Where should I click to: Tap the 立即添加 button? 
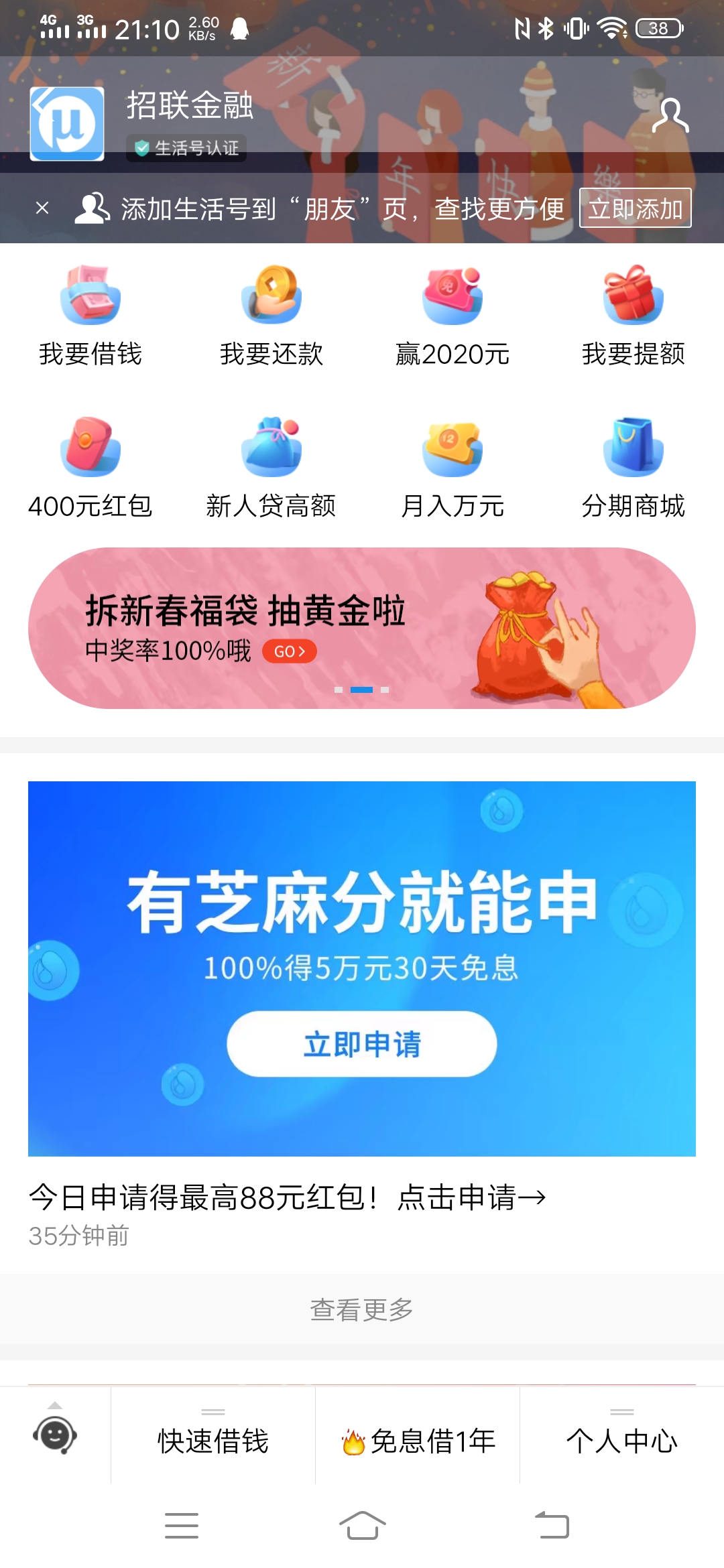[635, 208]
